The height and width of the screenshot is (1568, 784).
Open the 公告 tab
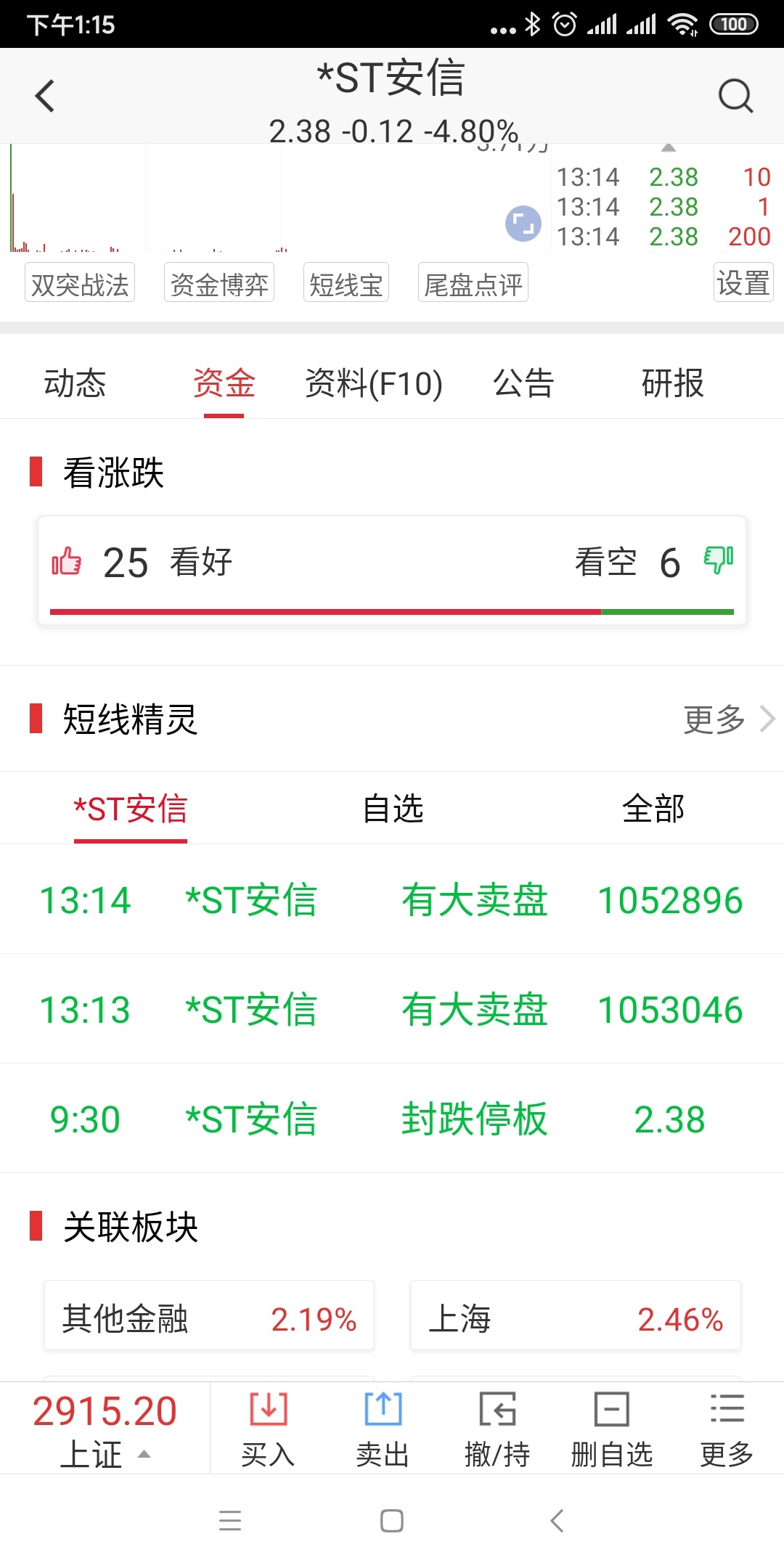(x=523, y=383)
